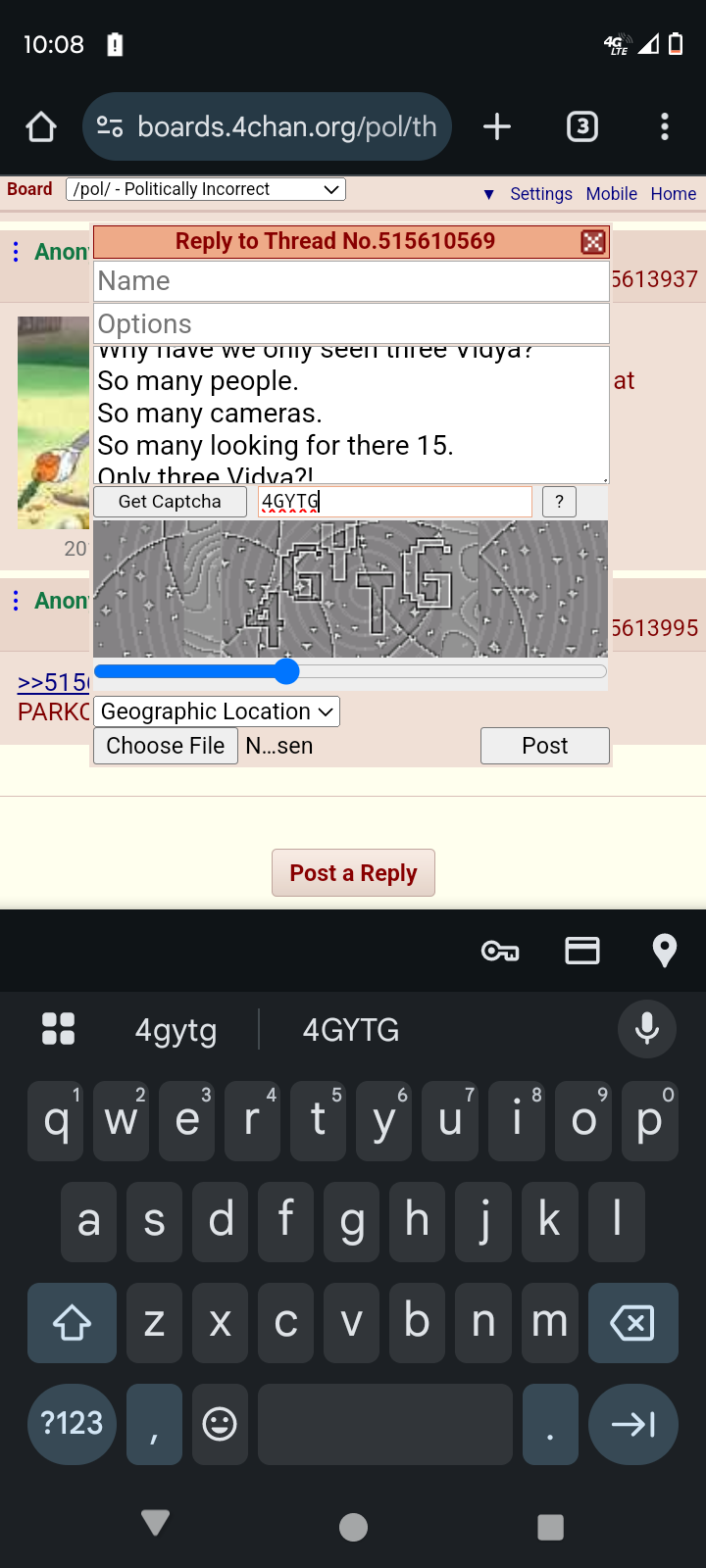Image resolution: width=706 pixels, height=1568 pixels.
Task: Go to the browser home page
Action: pos(41,126)
